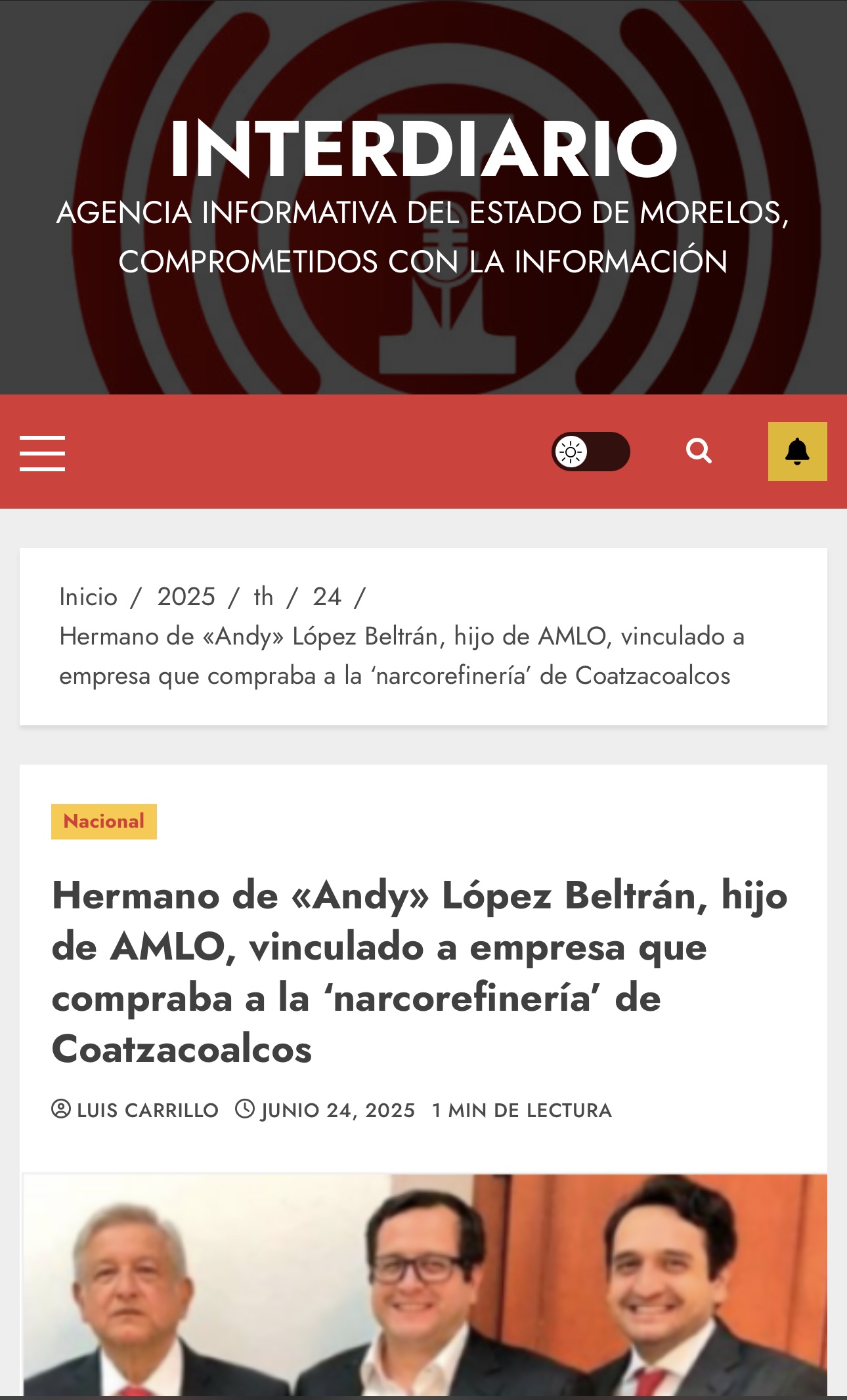The height and width of the screenshot is (1400, 847).
Task: Tap the INTERDIARIO site title
Action: tap(423, 148)
